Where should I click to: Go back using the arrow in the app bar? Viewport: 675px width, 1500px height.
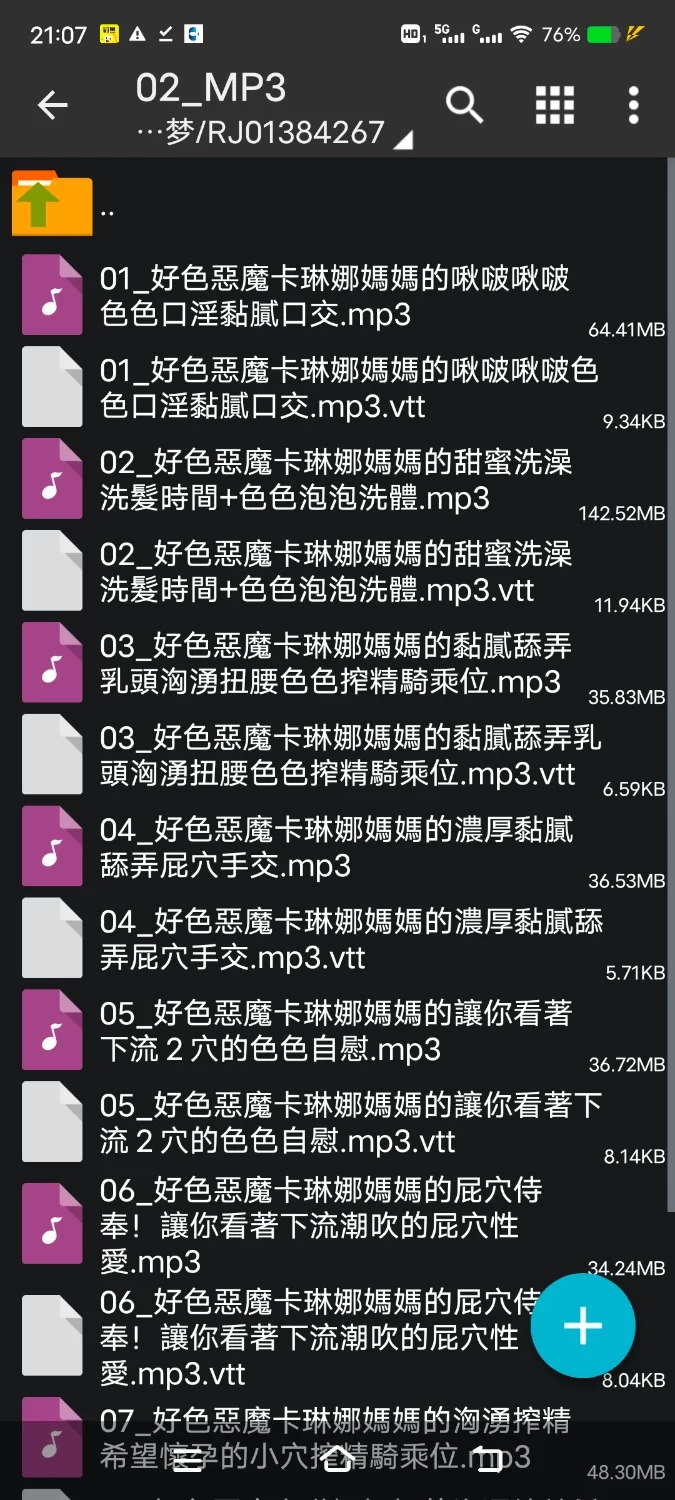[x=52, y=105]
